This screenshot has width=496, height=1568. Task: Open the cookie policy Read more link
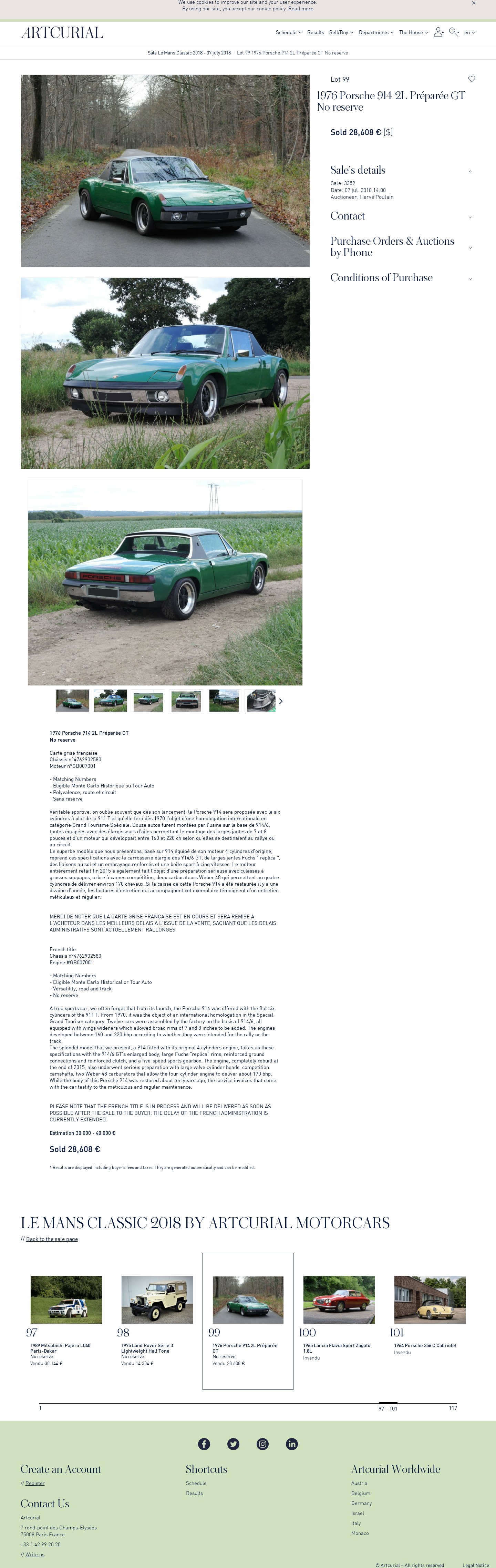(301, 9)
